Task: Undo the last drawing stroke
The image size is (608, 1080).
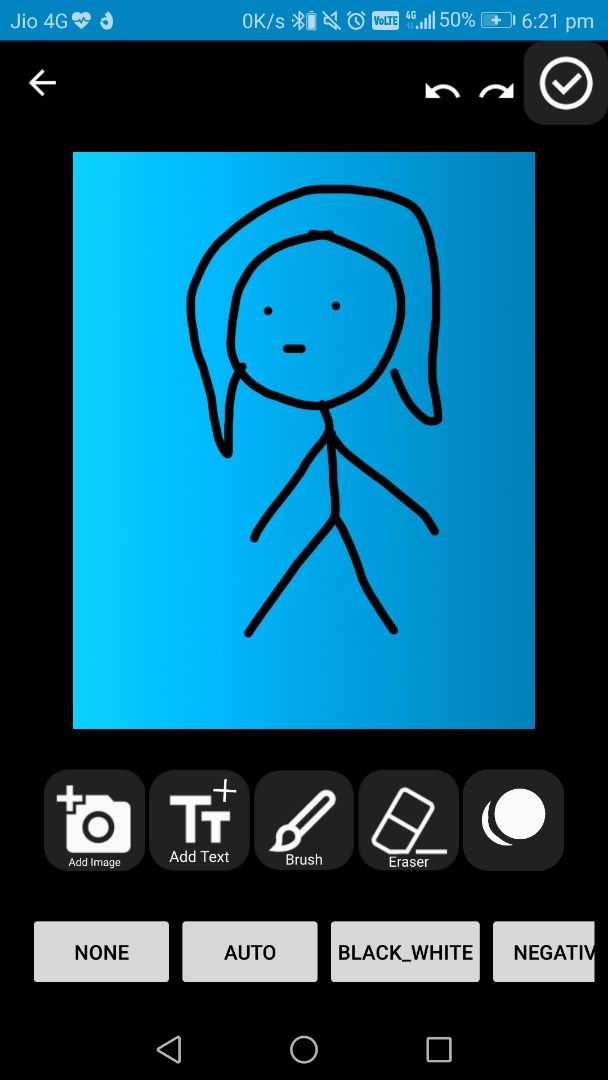Action: 442,91
